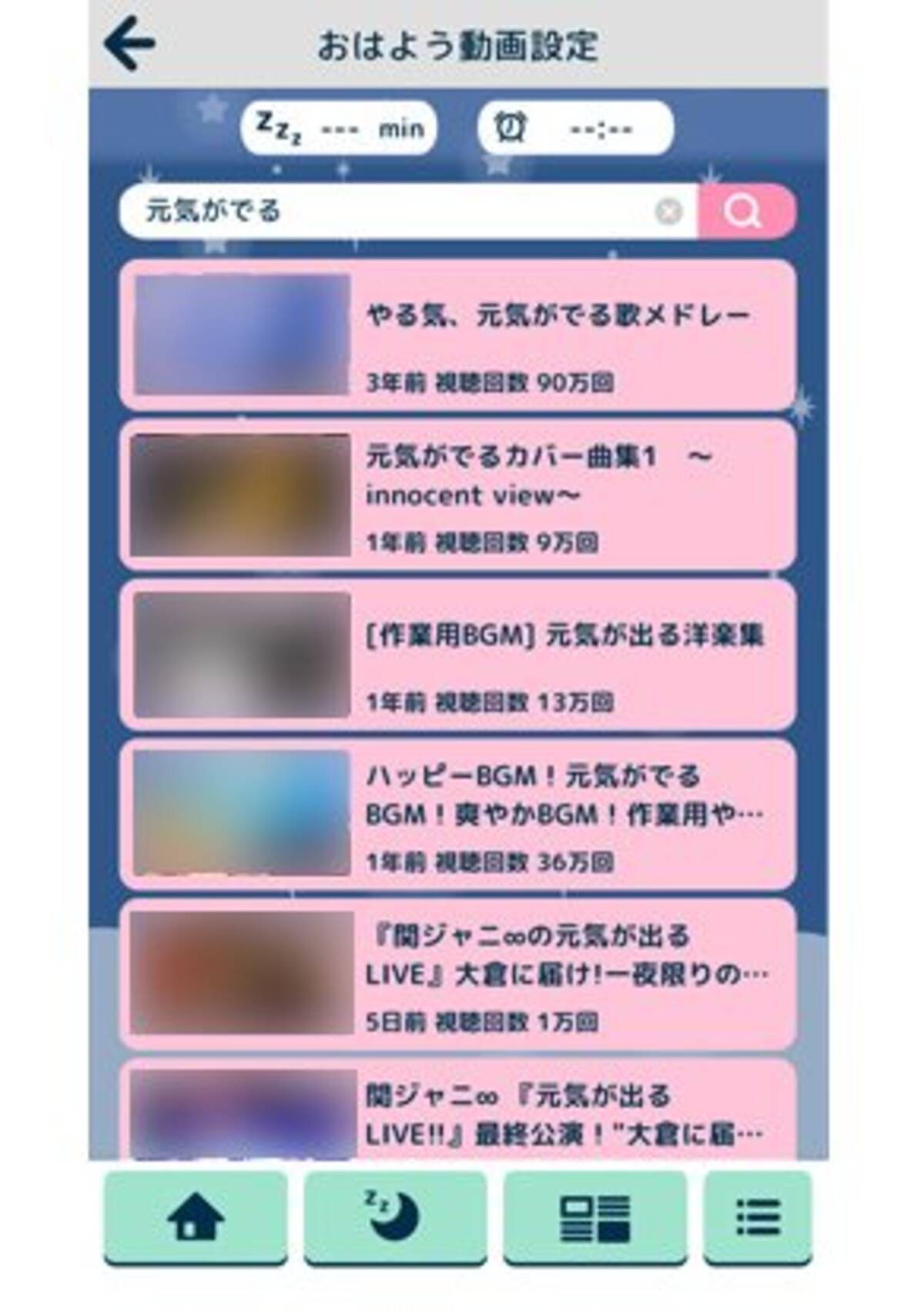Tap the pink search button
Viewport: 924px width, 1313px height.
(744, 210)
